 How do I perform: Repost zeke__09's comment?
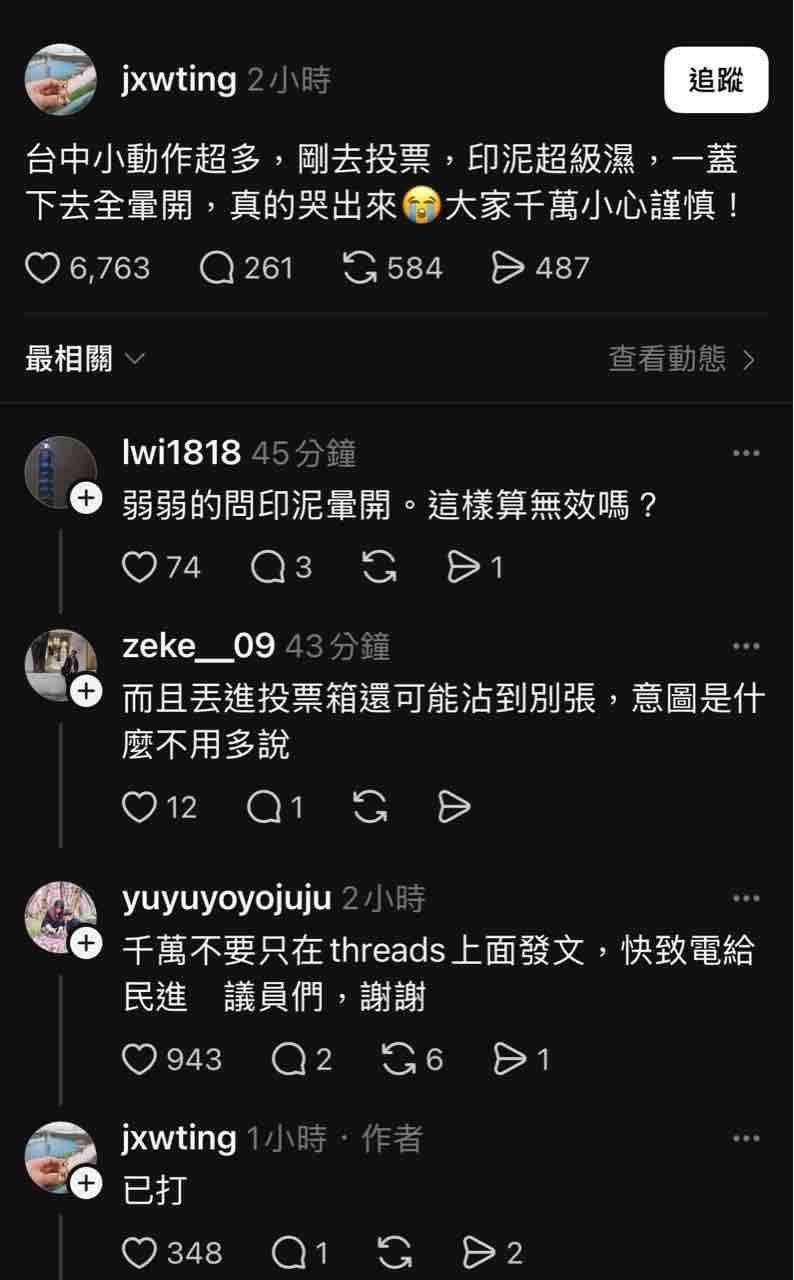(x=371, y=807)
